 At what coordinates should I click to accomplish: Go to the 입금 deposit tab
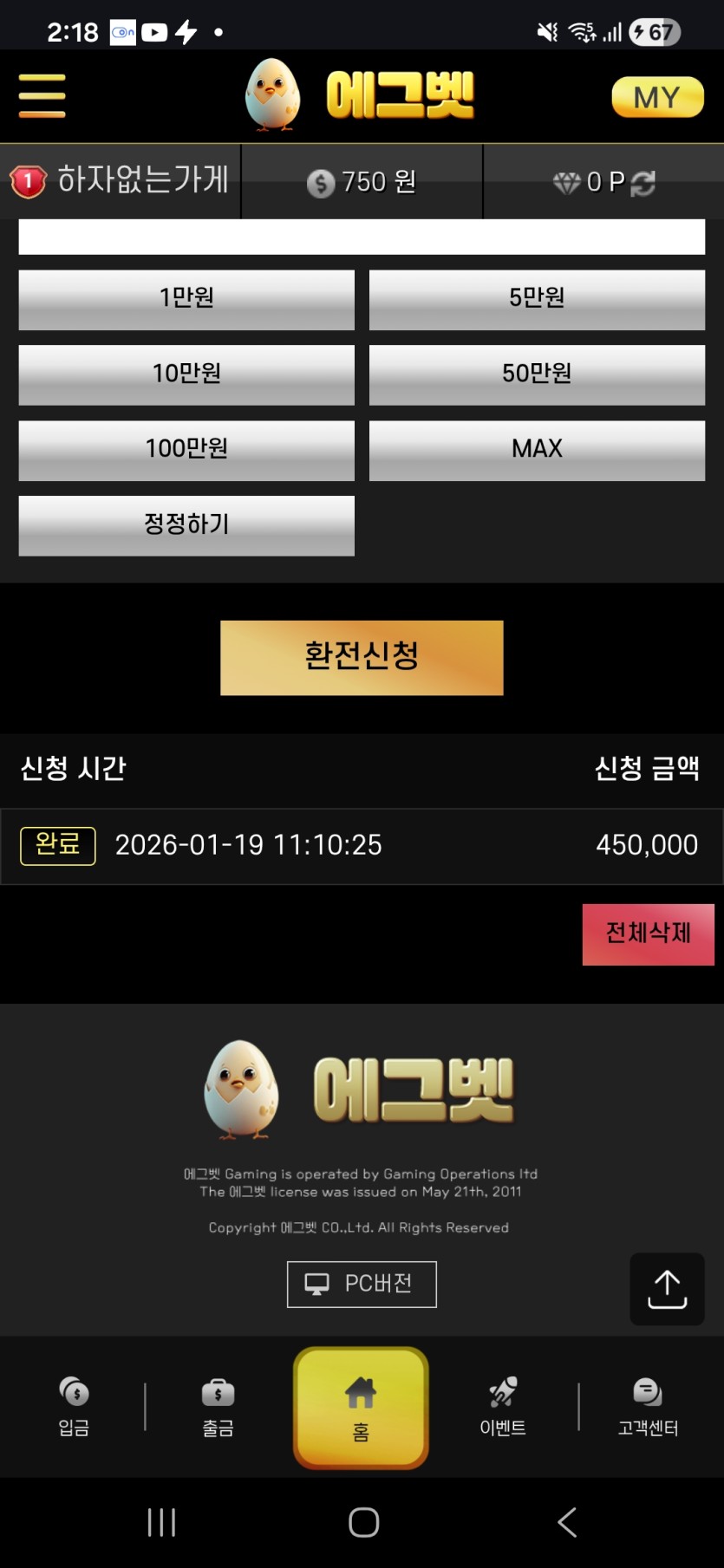click(x=74, y=1406)
